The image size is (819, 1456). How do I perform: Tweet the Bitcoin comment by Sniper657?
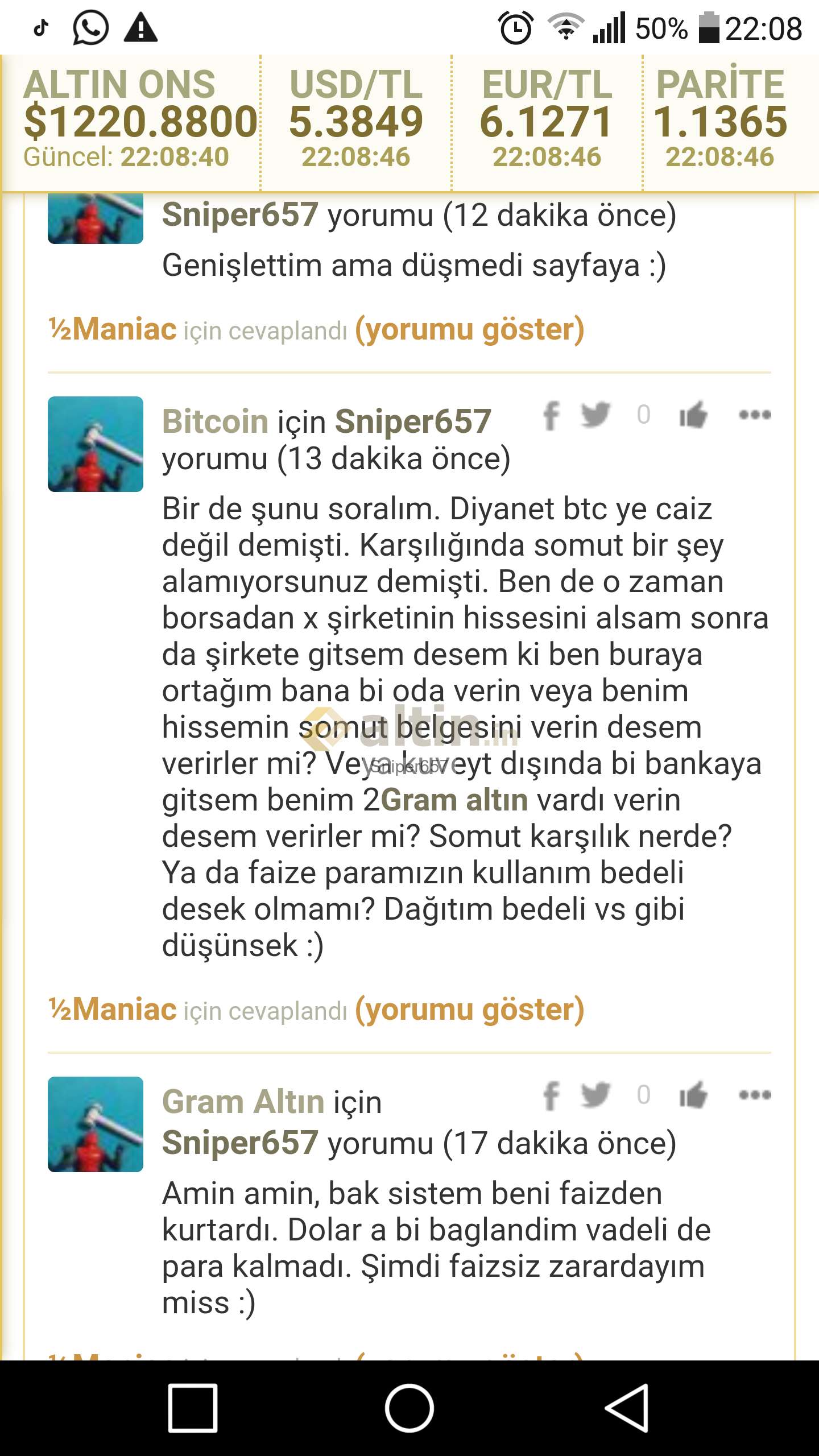(x=595, y=415)
